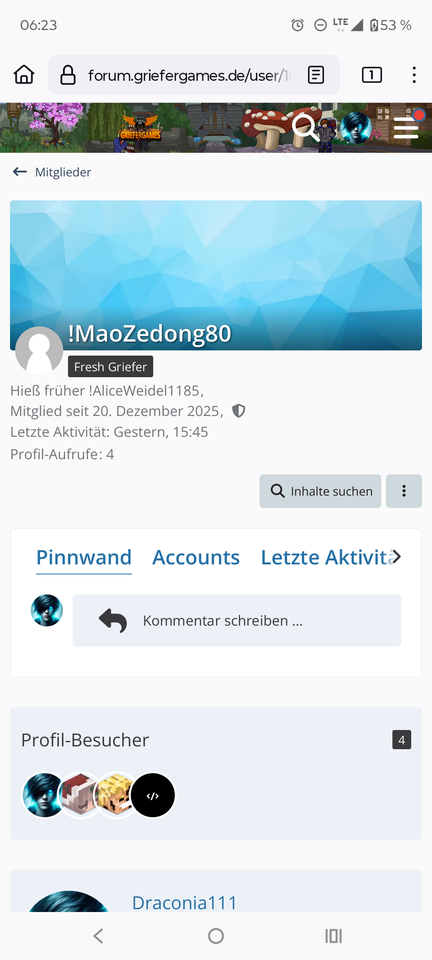432x960 pixels.
Task: Open the forum hamburger menu
Action: pyautogui.click(x=406, y=127)
